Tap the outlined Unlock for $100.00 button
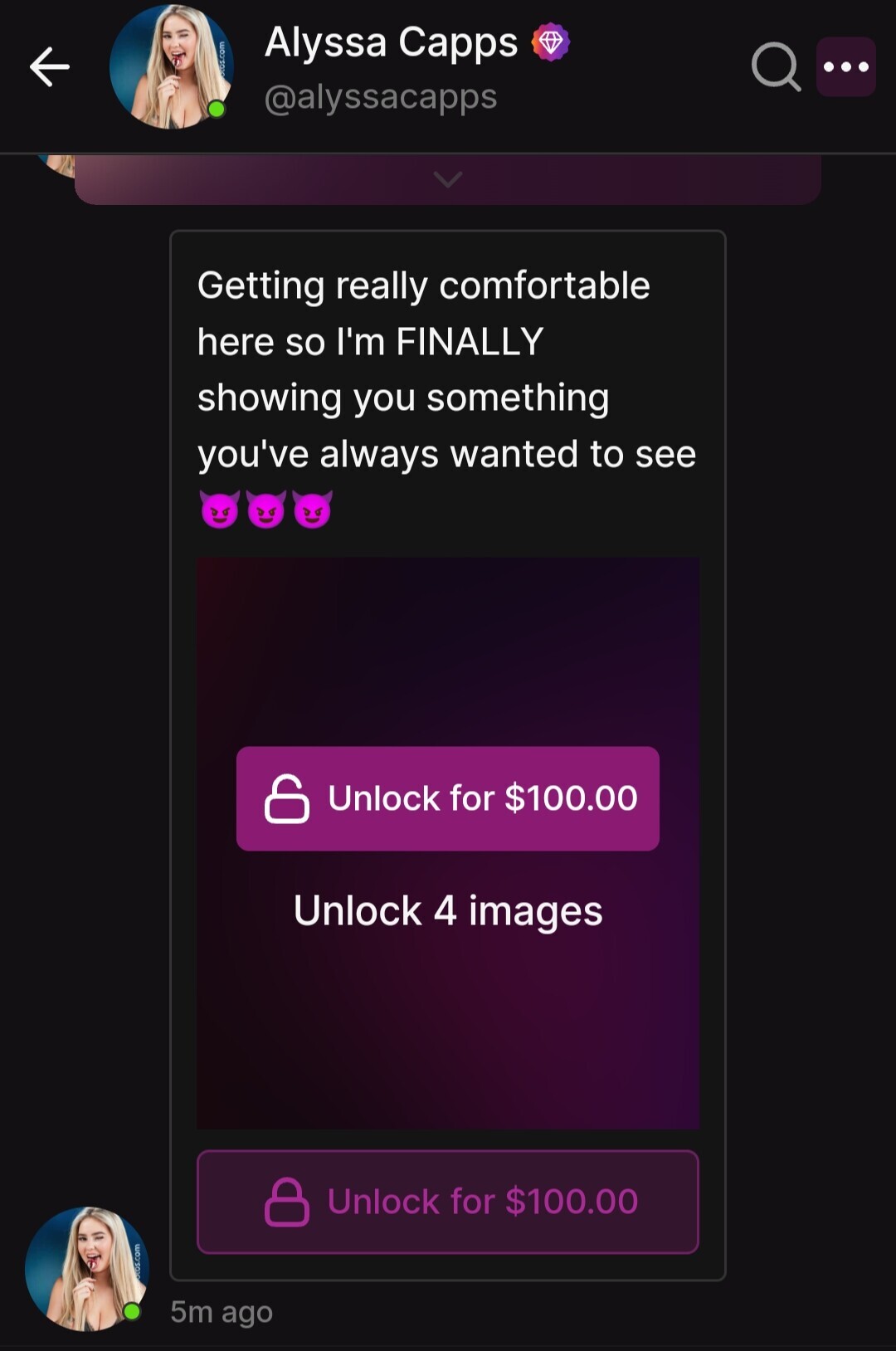896x1351 pixels. tap(448, 1202)
